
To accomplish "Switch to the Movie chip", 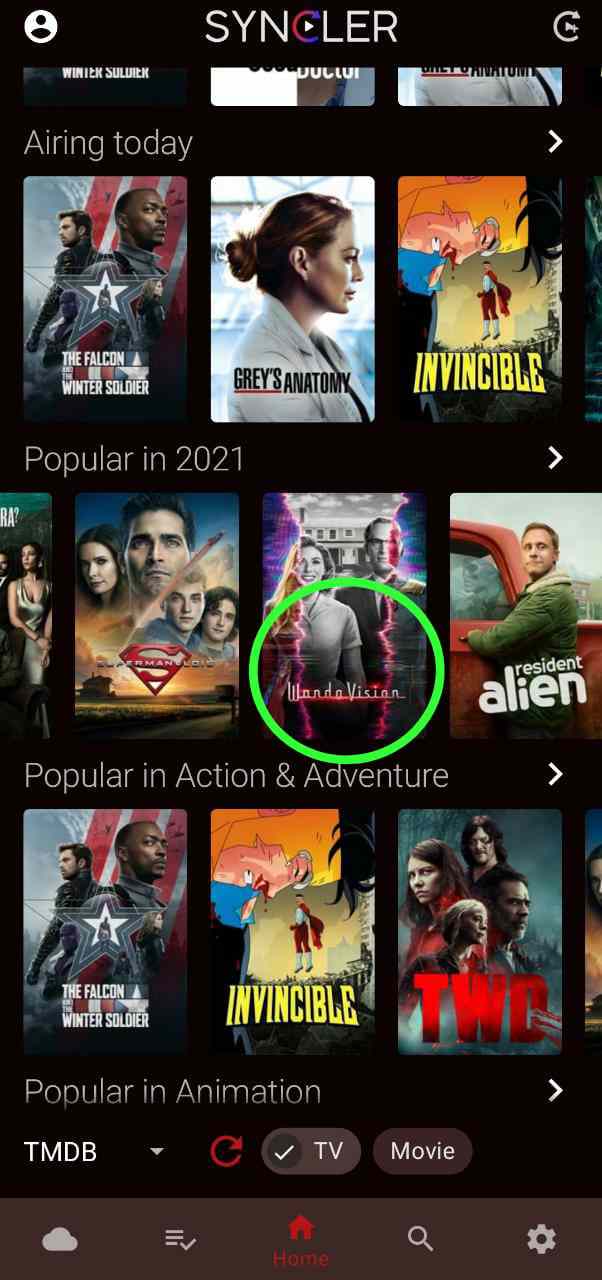I will (422, 1152).
